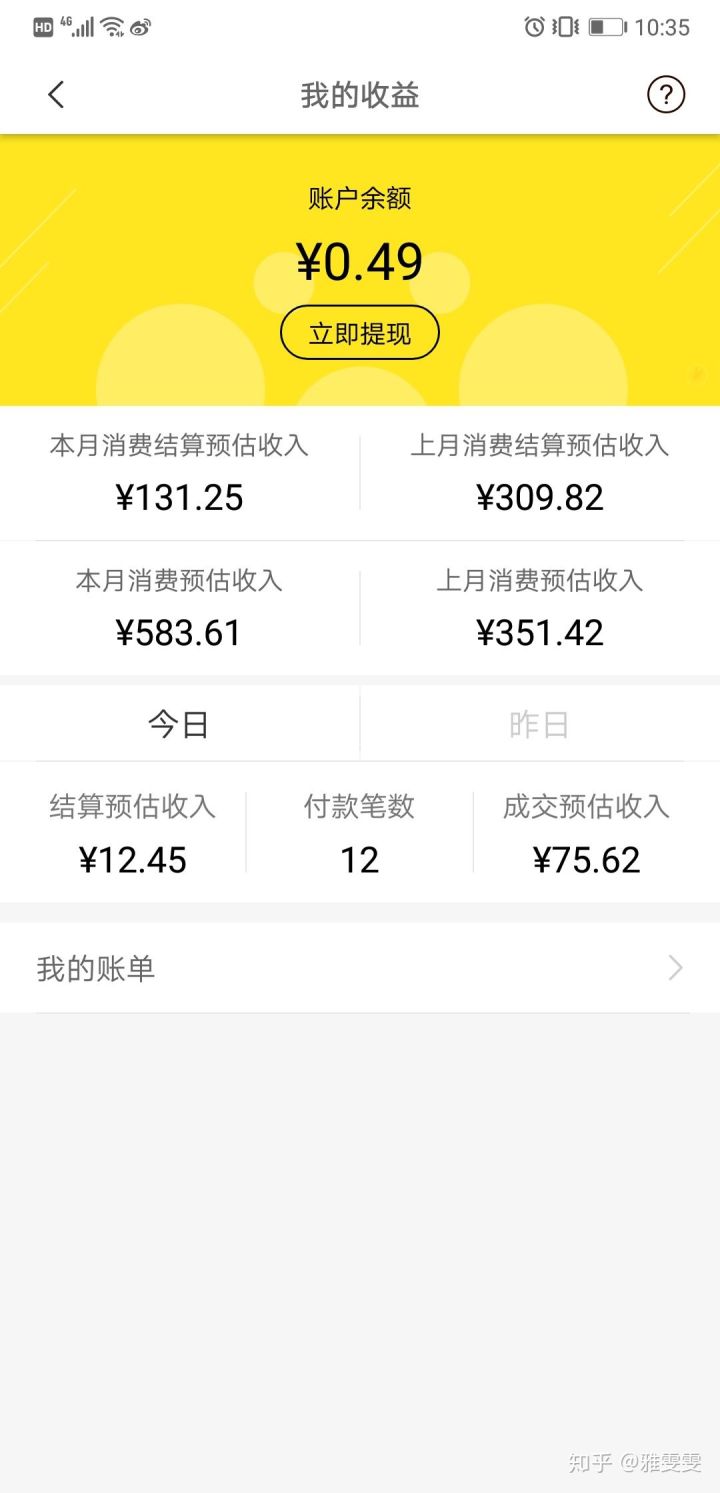Open the help question mark icon
The width and height of the screenshot is (720, 1493).
click(x=666, y=95)
